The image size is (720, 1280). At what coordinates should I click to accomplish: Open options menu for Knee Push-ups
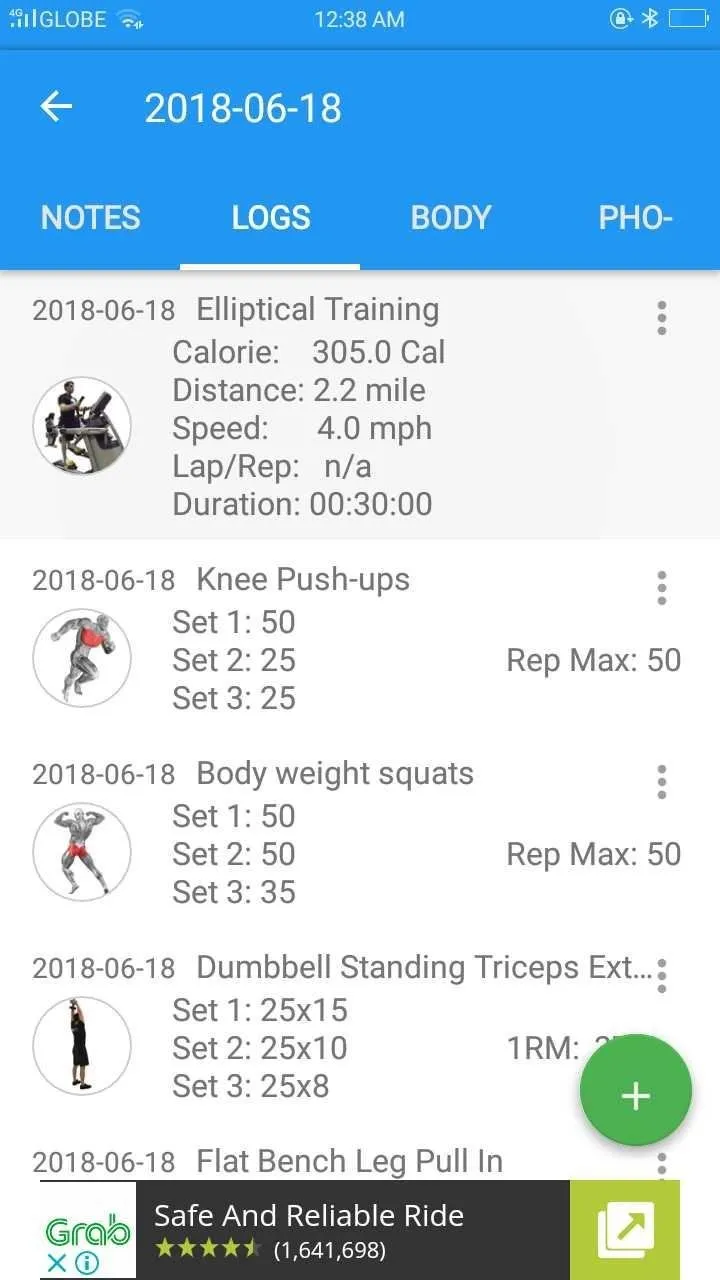[x=661, y=588]
